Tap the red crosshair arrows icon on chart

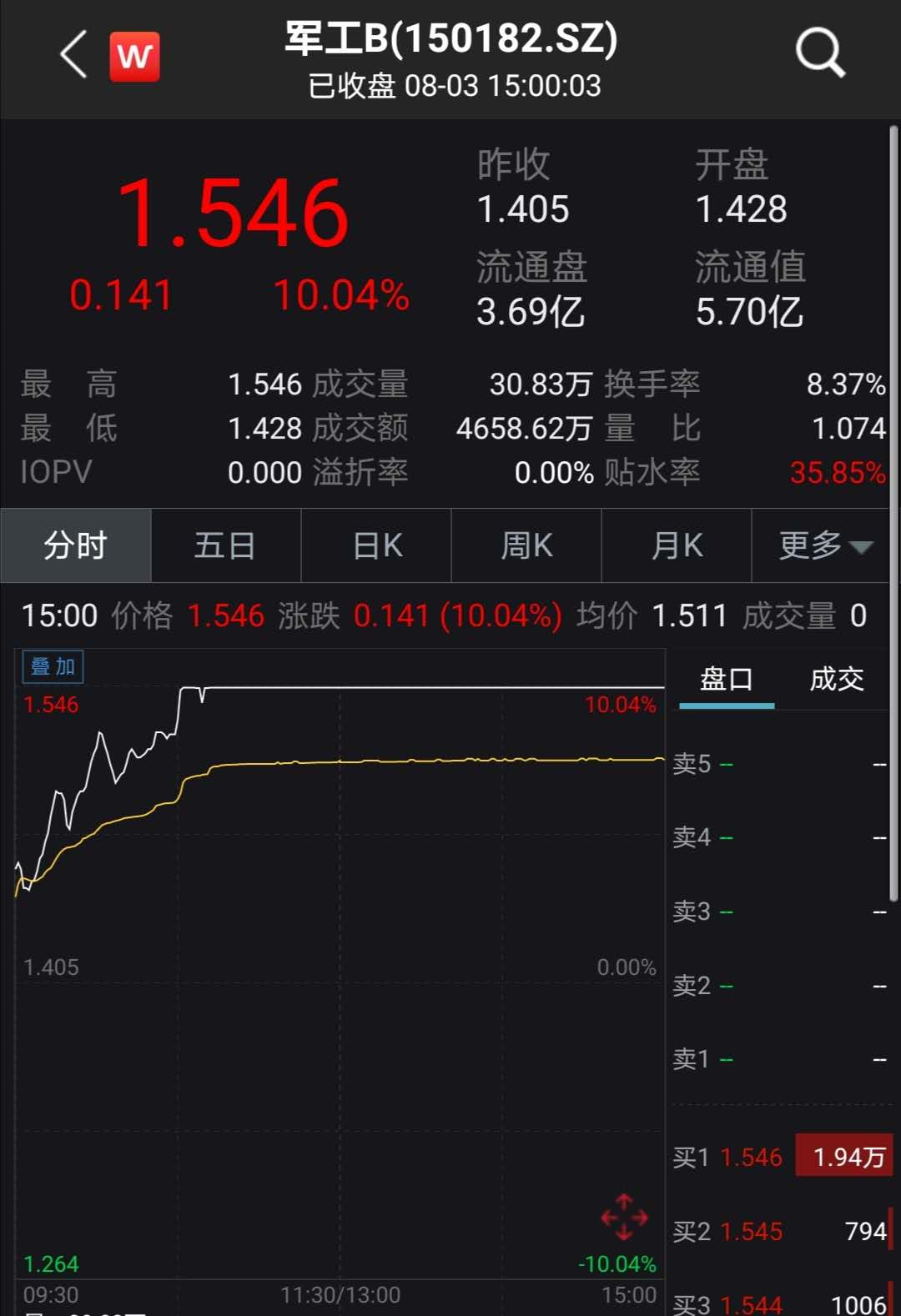pos(624,1217)
